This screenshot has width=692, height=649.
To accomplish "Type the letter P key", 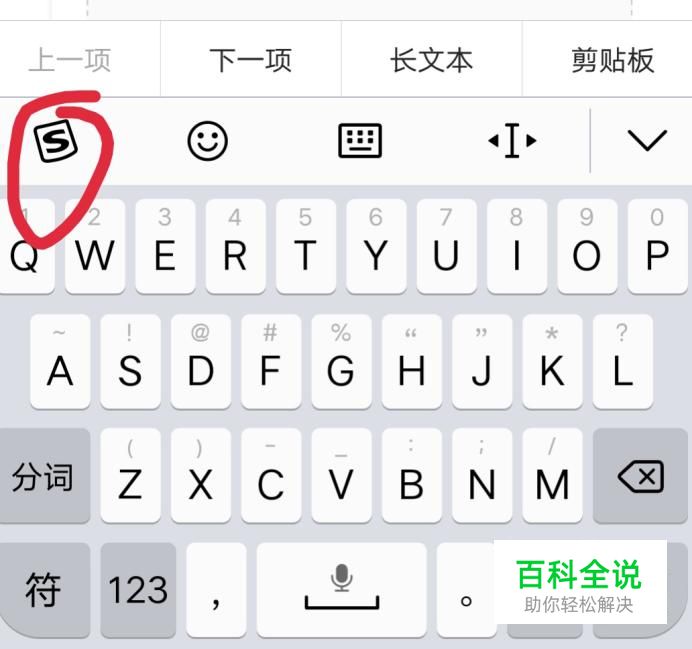I will tap(657, 246).
